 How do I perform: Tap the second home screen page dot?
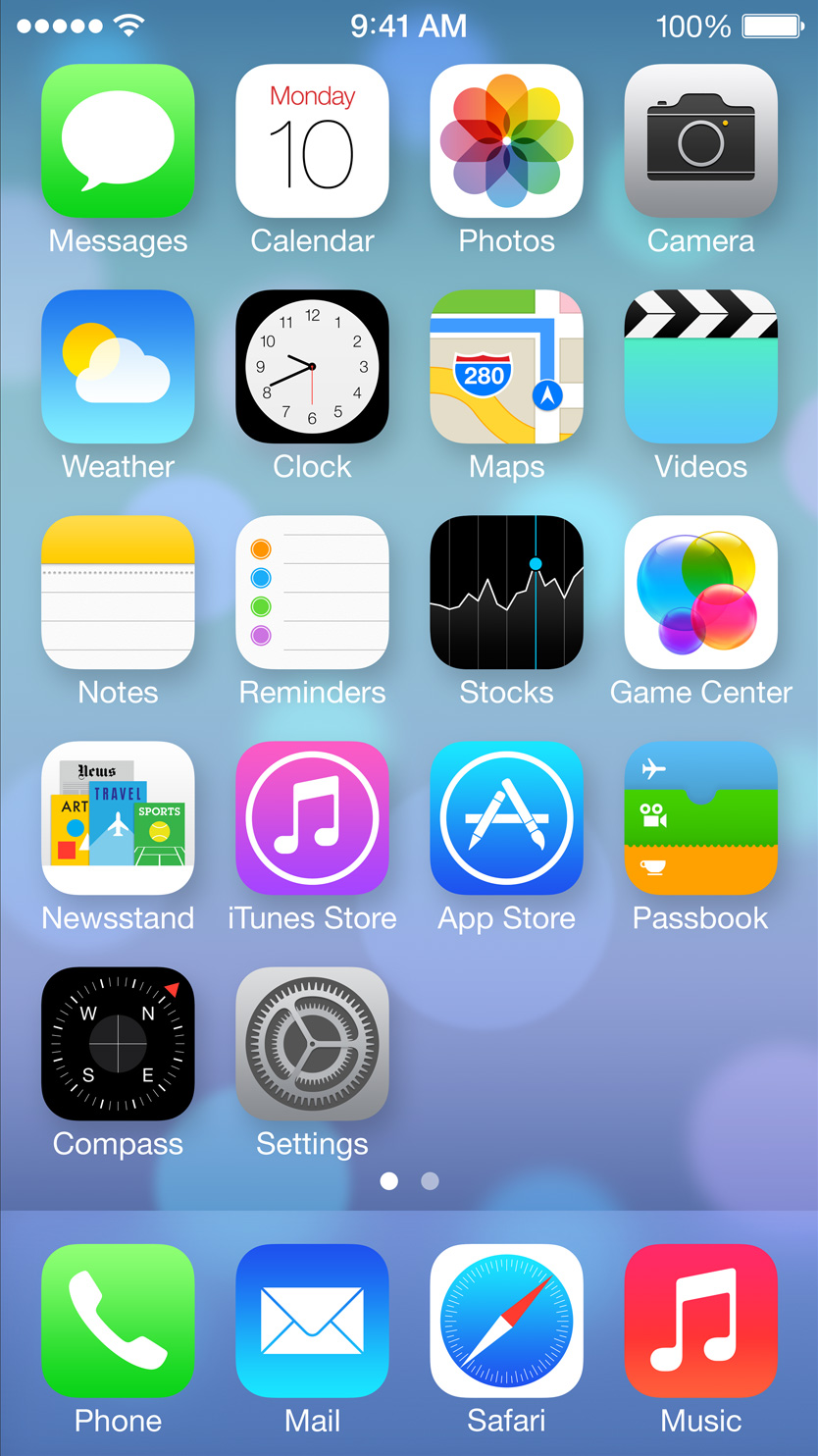429,1181
